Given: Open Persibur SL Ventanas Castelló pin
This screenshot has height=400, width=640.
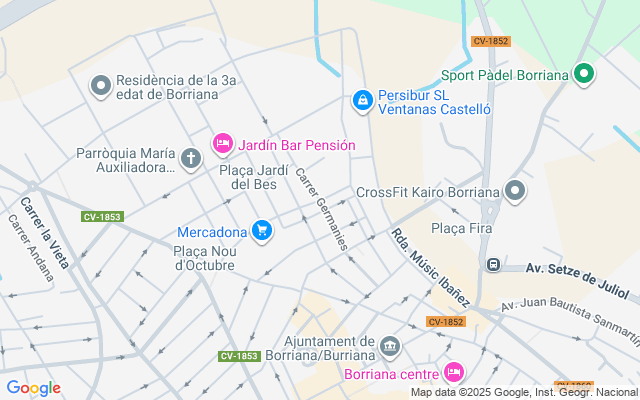Looking at the screenshot, I should (362, 101).
